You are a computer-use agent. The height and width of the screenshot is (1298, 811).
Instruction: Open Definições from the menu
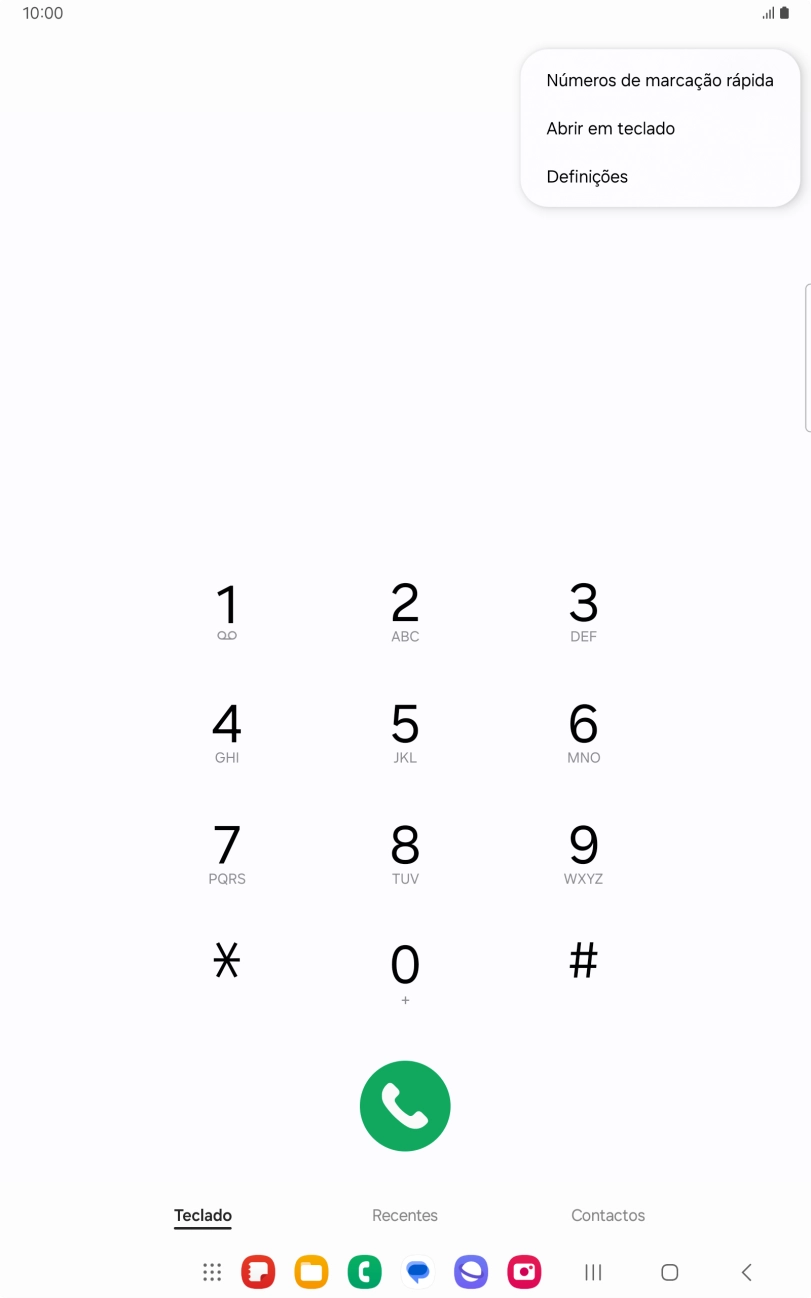[x=587, y=177]
